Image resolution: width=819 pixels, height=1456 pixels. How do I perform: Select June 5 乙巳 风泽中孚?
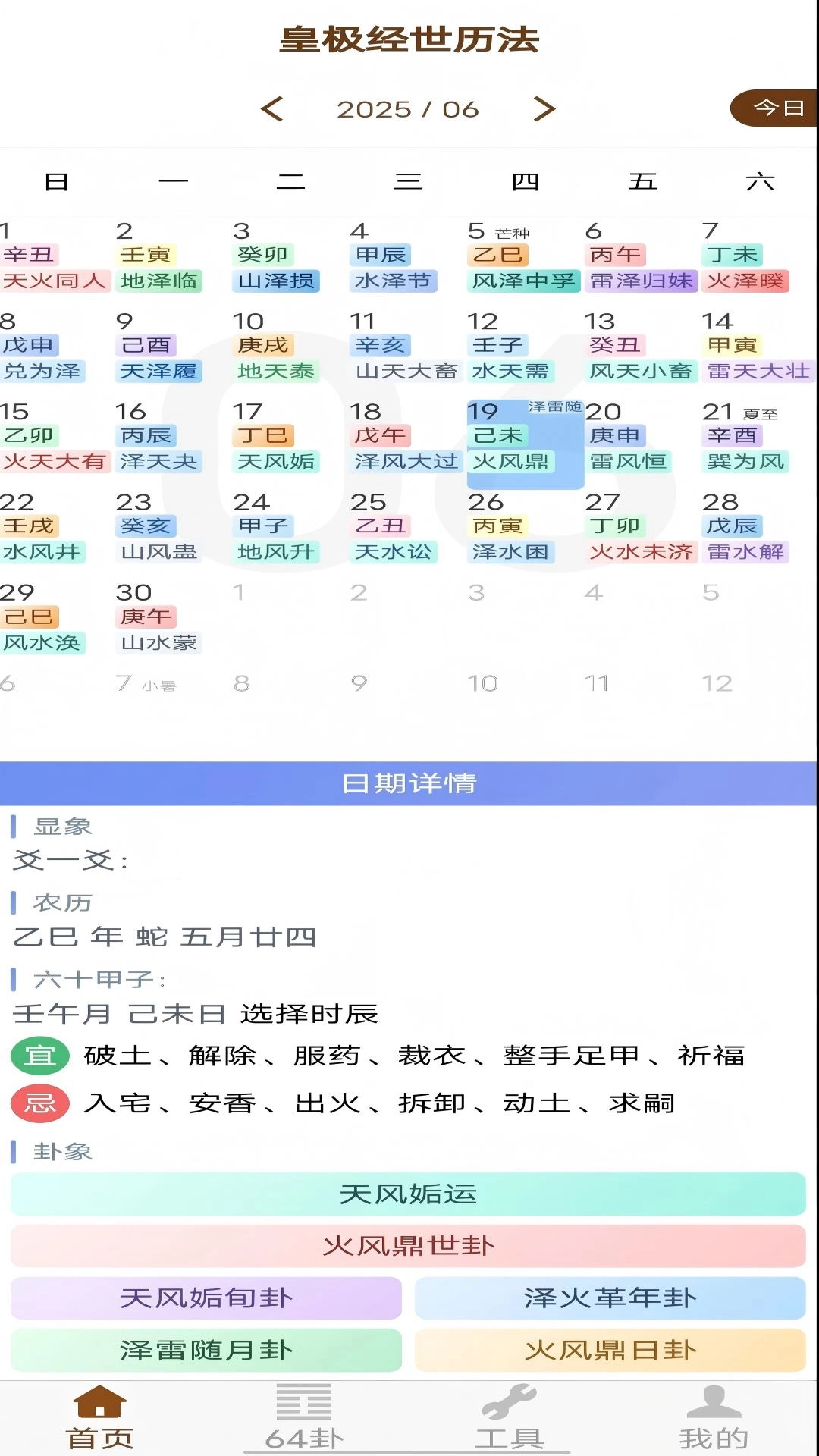[522, 258]
